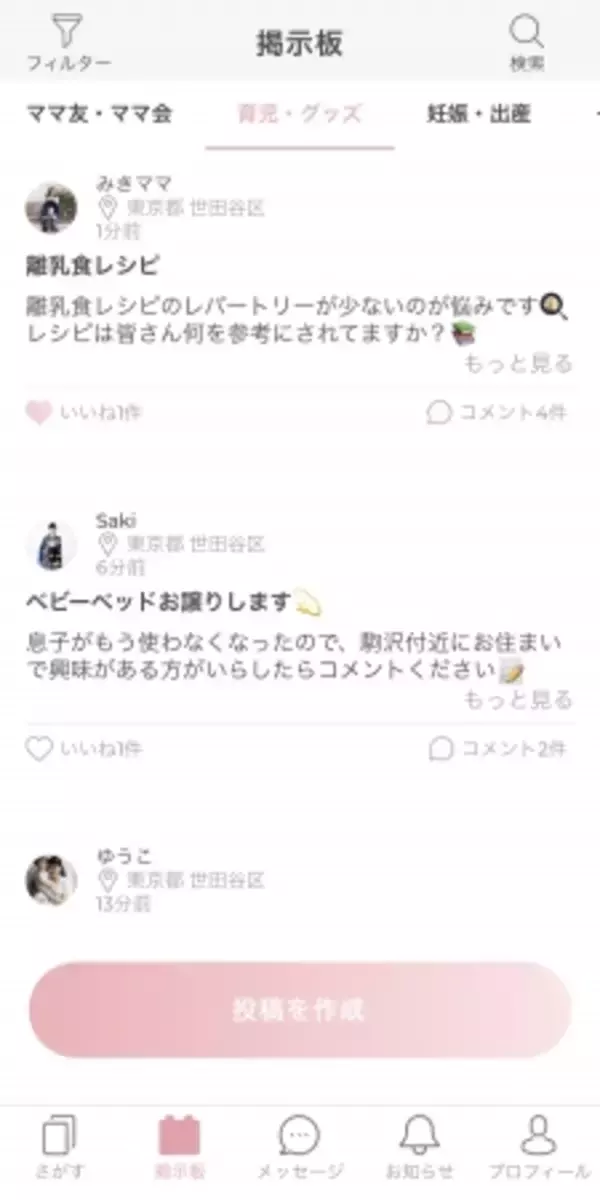Screen dimensions: 600x1200
Task: Go to the さがす tab
Action: (x=59, y=1148)
